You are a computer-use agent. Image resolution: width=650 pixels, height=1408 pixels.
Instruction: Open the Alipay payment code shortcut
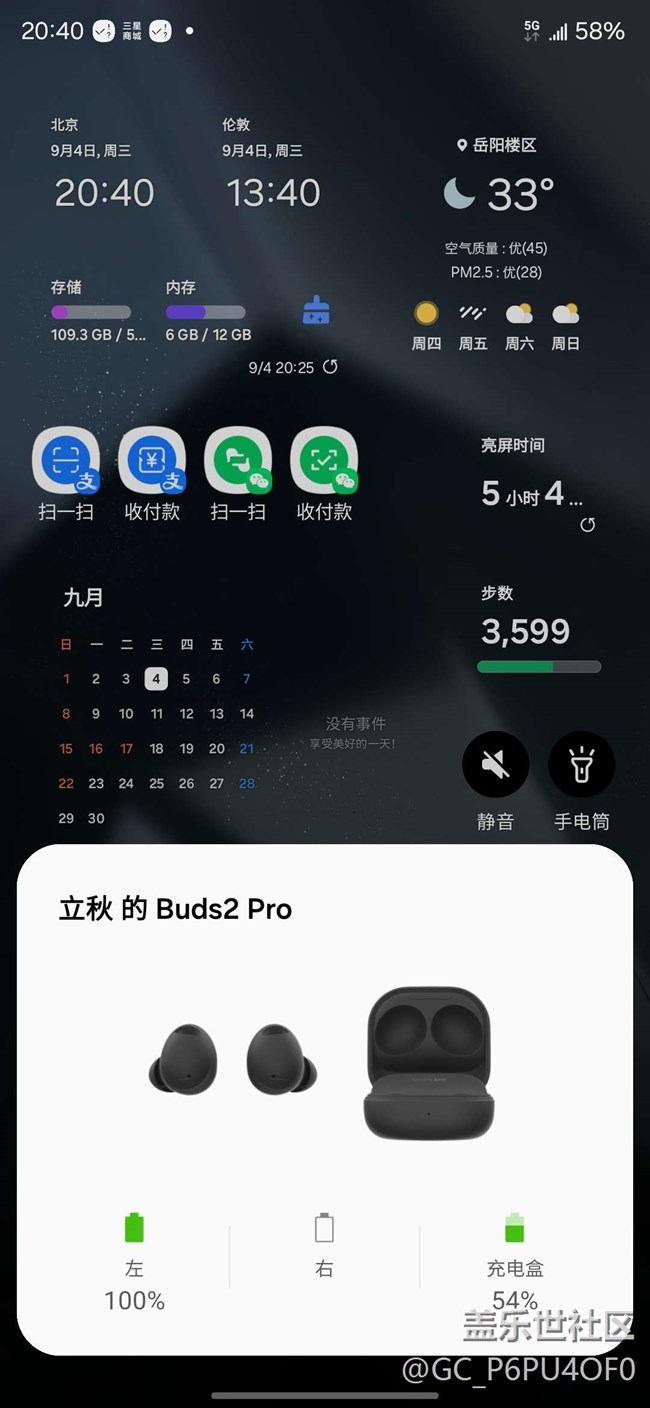tap(152, 461)
